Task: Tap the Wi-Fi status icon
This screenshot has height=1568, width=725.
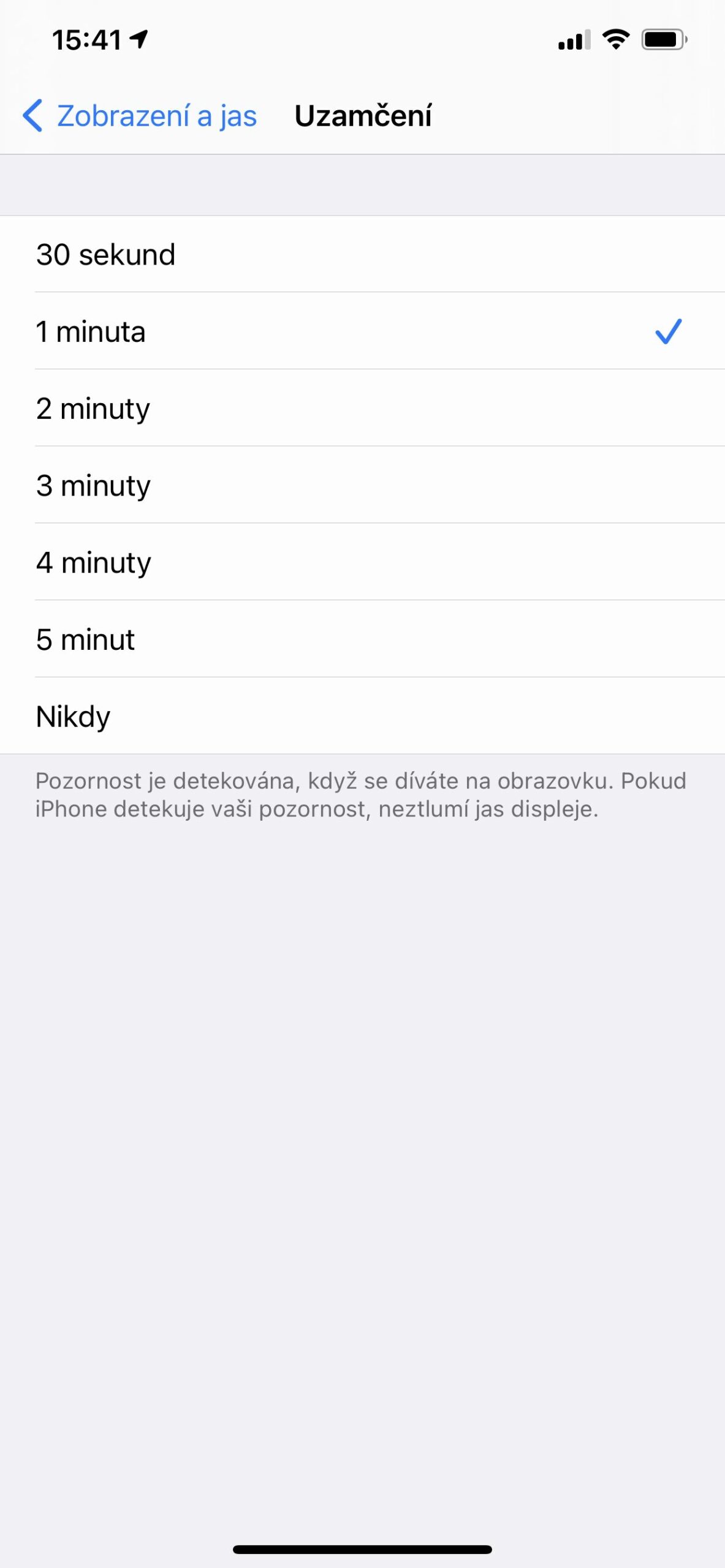Action: 615,39
